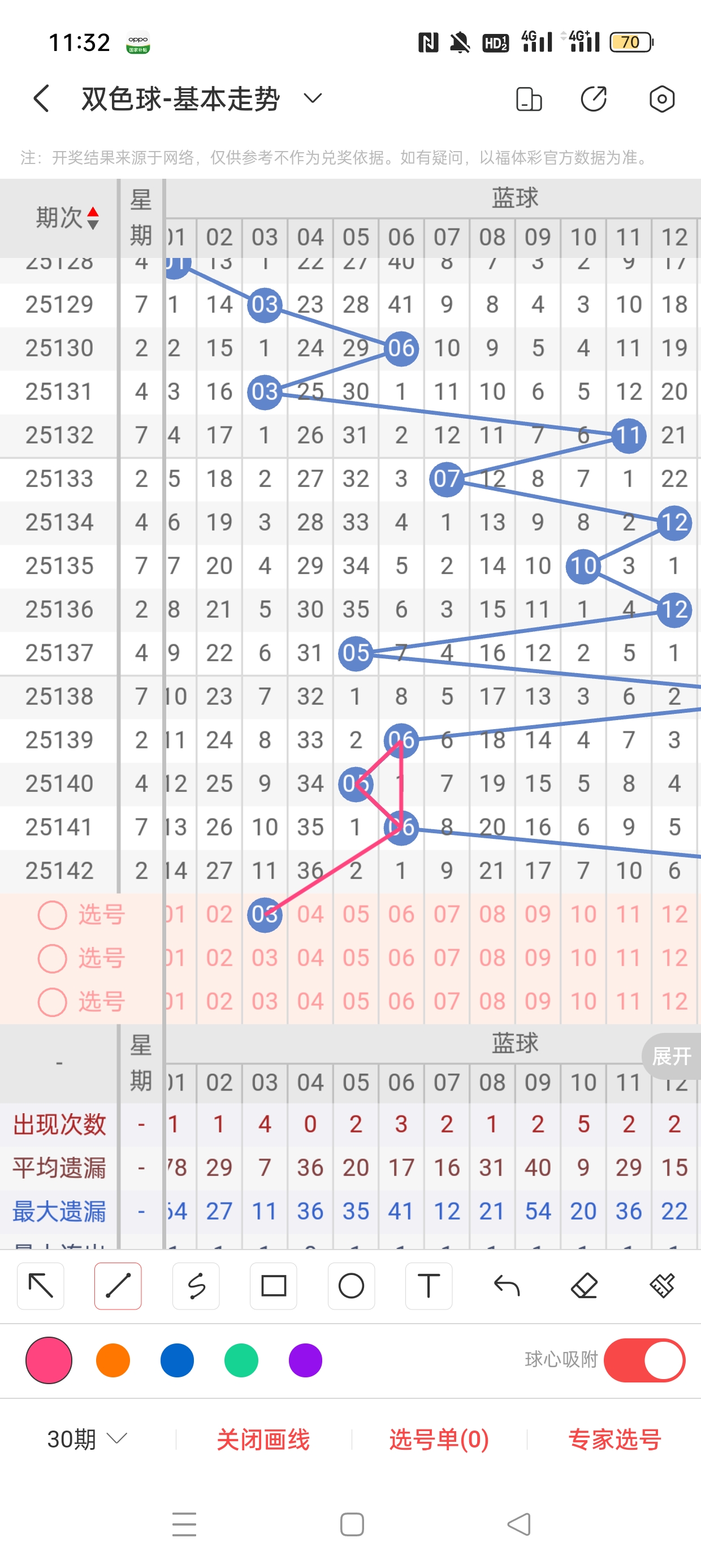
Task: Open the 选号单(0) selection list
Action: (439, 1439)
